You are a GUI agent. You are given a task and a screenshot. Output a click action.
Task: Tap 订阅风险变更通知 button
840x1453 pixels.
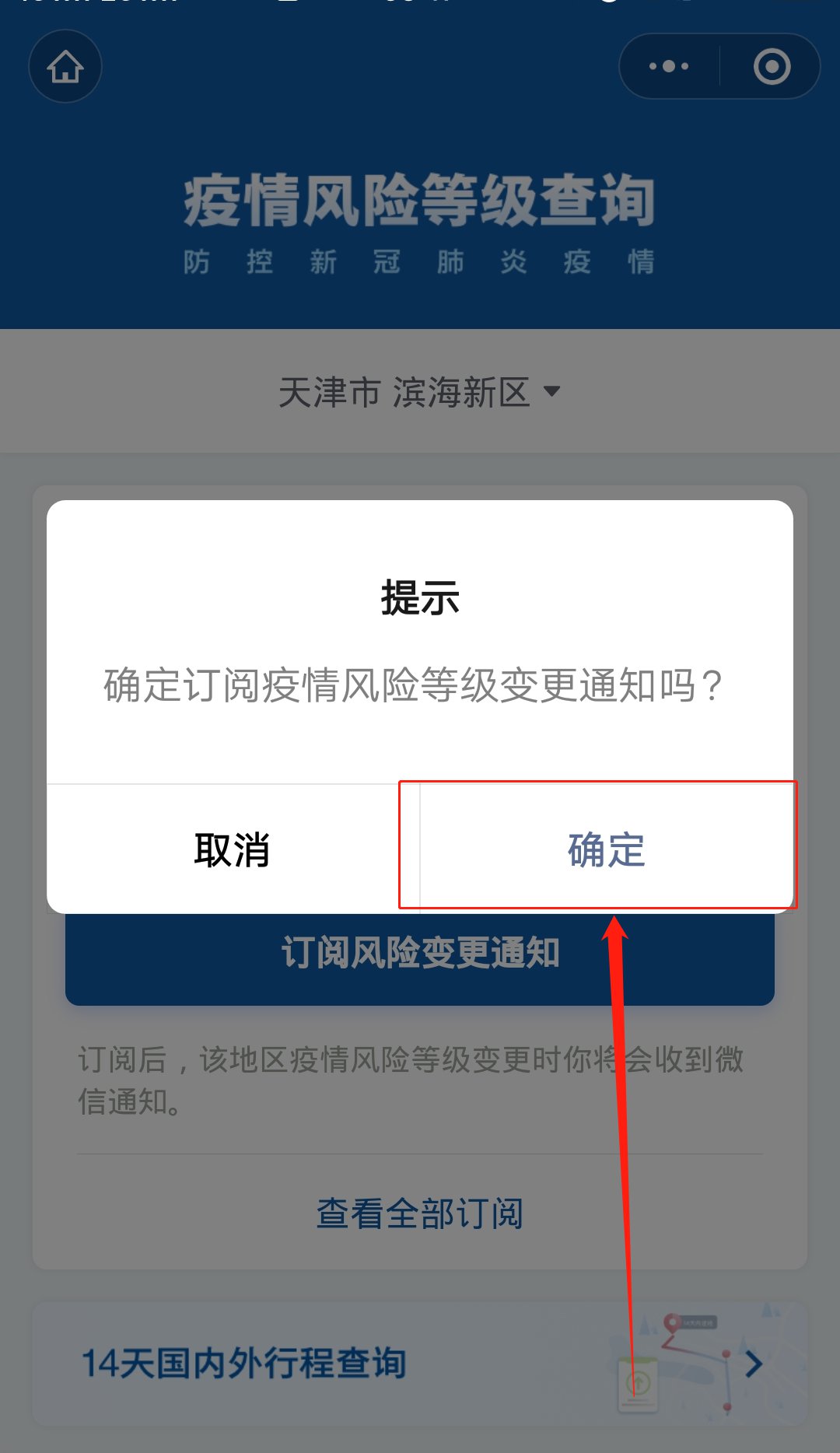(420, 957)
